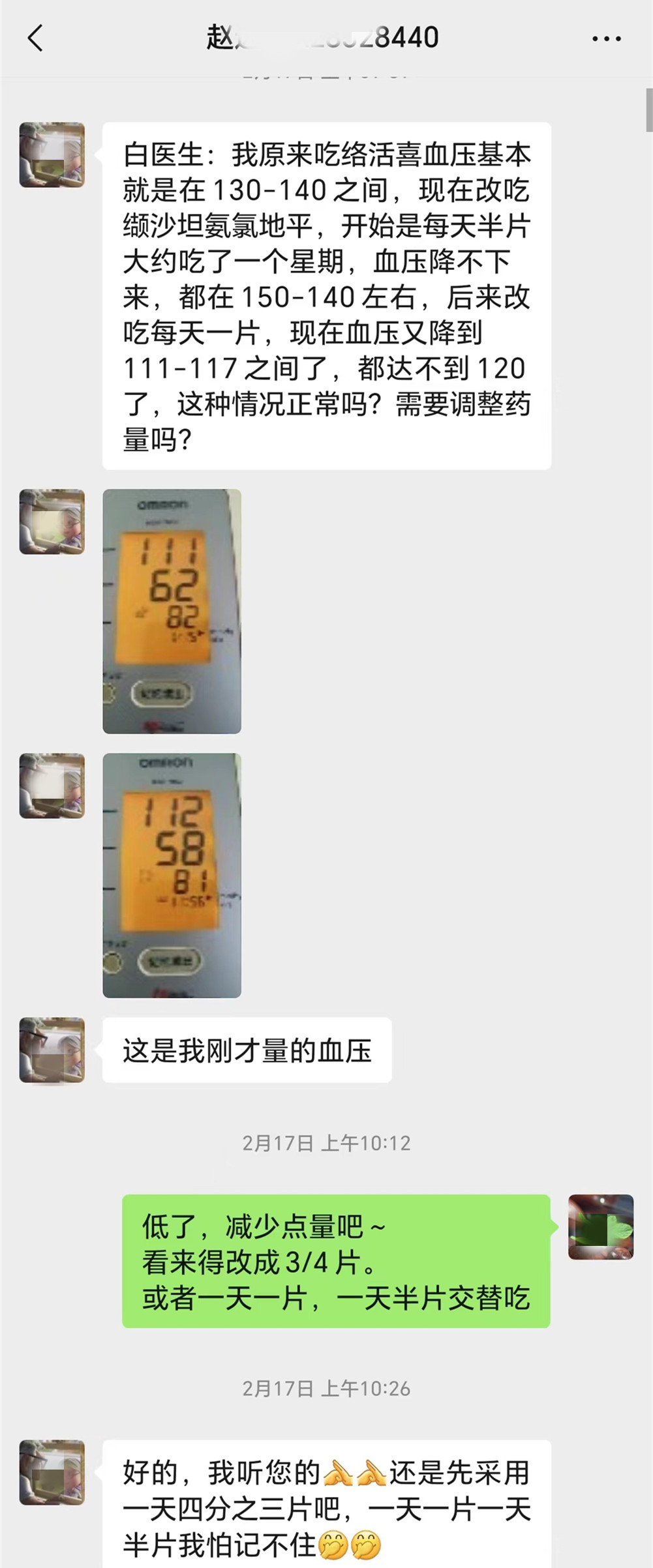Image resolution: width=653 pixels, height=1568 pixels.
Task: Open blood pressure photo showing 112/58
Action: [x=172, y=875]
